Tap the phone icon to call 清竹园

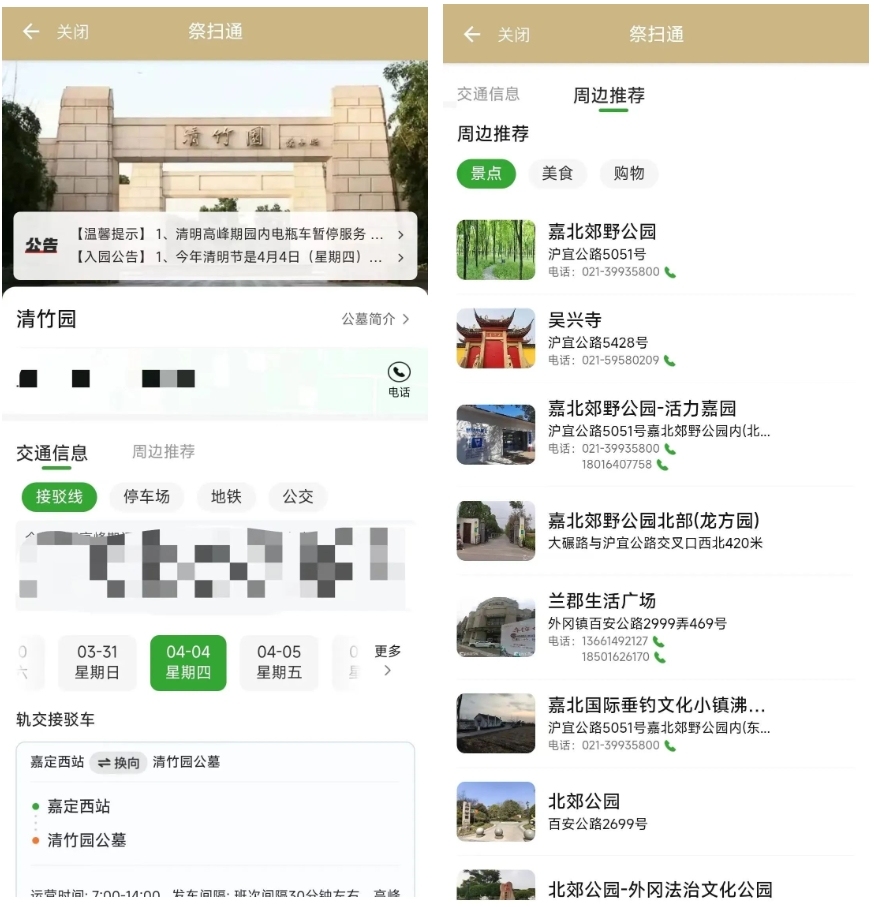[399, 371]
